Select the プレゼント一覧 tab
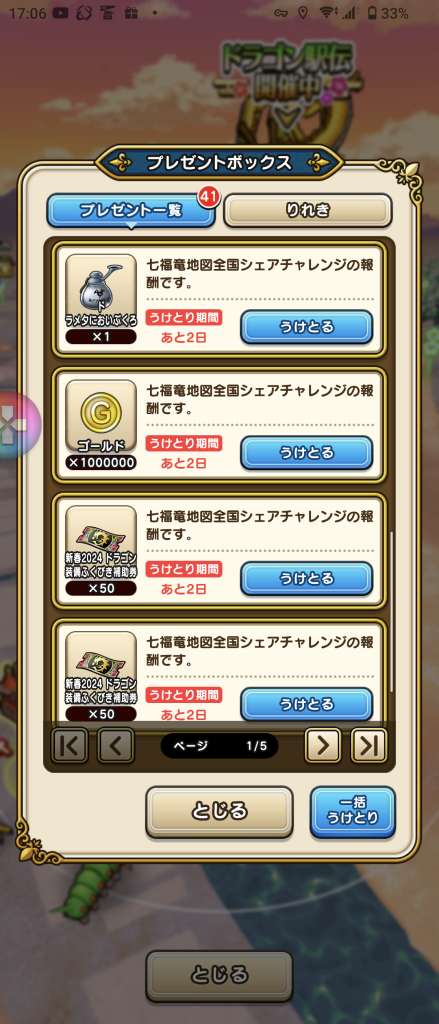Image resolution: width=439 pixels, height=1024 pixels. pyautogui.click(x=131, y=210)
